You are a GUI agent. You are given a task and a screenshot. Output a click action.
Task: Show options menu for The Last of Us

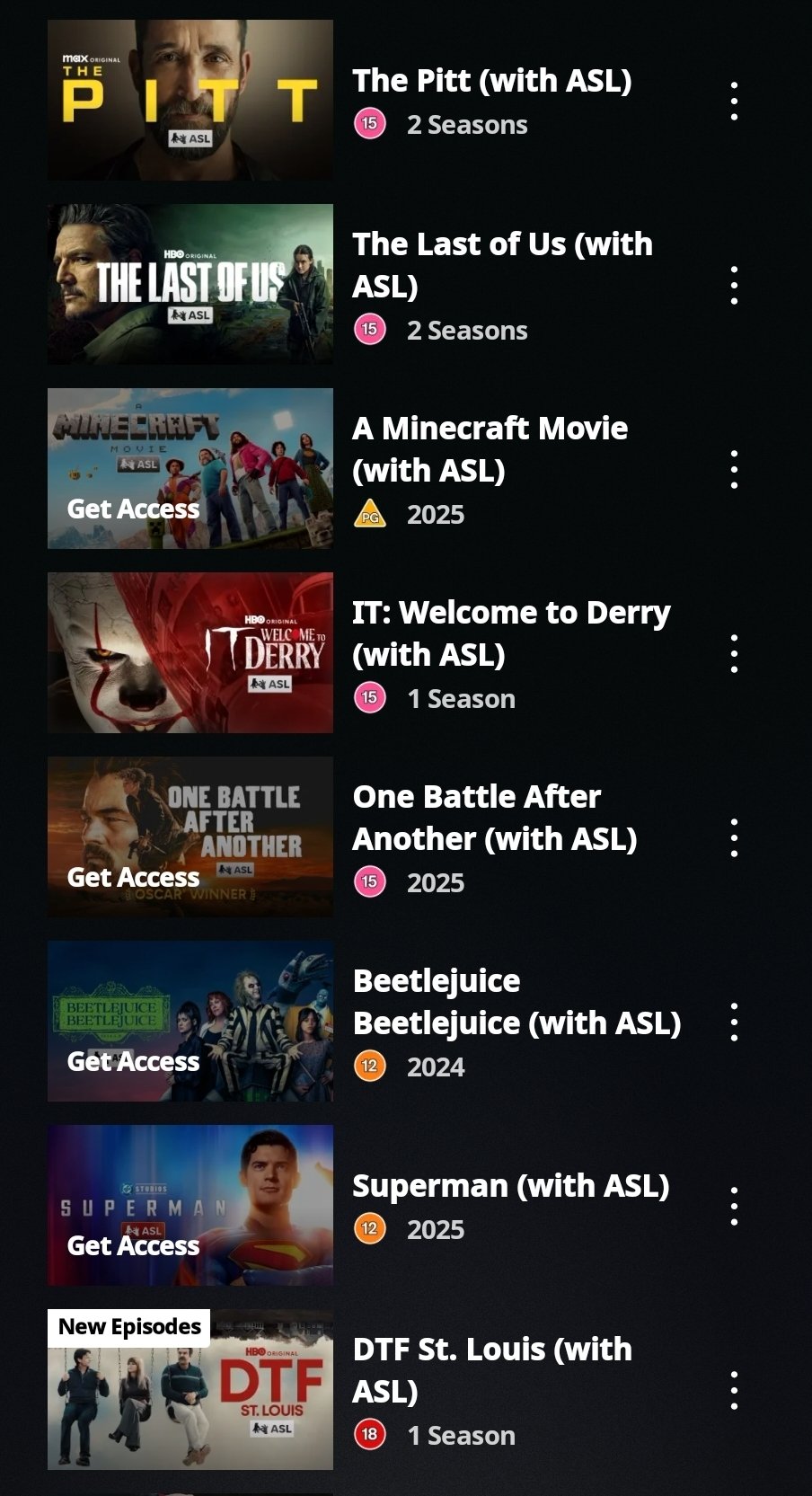[x=734, y=286]
